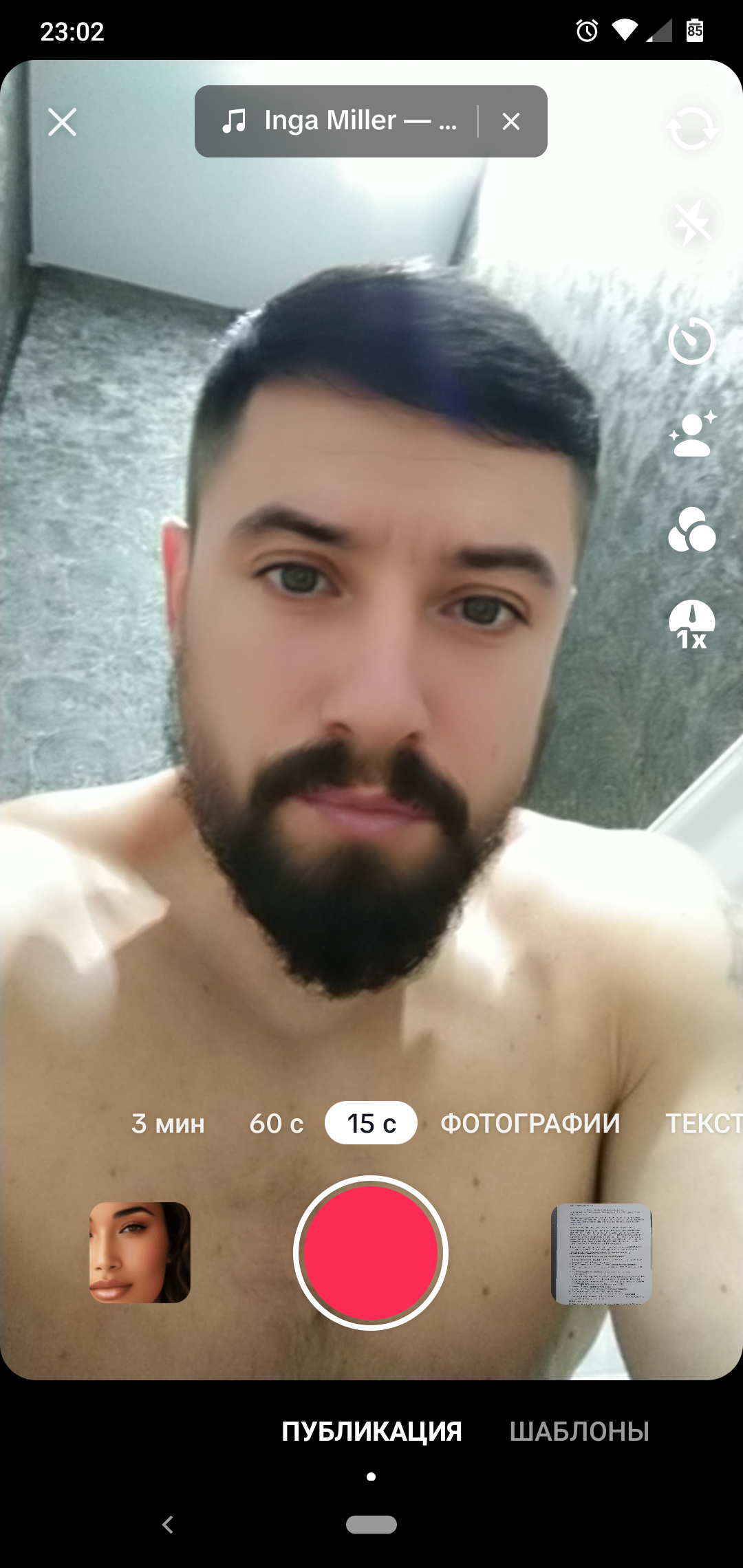Open effects with the woman's face thumbnail
The height and width of the screenshot is (1568, 743).
[140, 1252]
